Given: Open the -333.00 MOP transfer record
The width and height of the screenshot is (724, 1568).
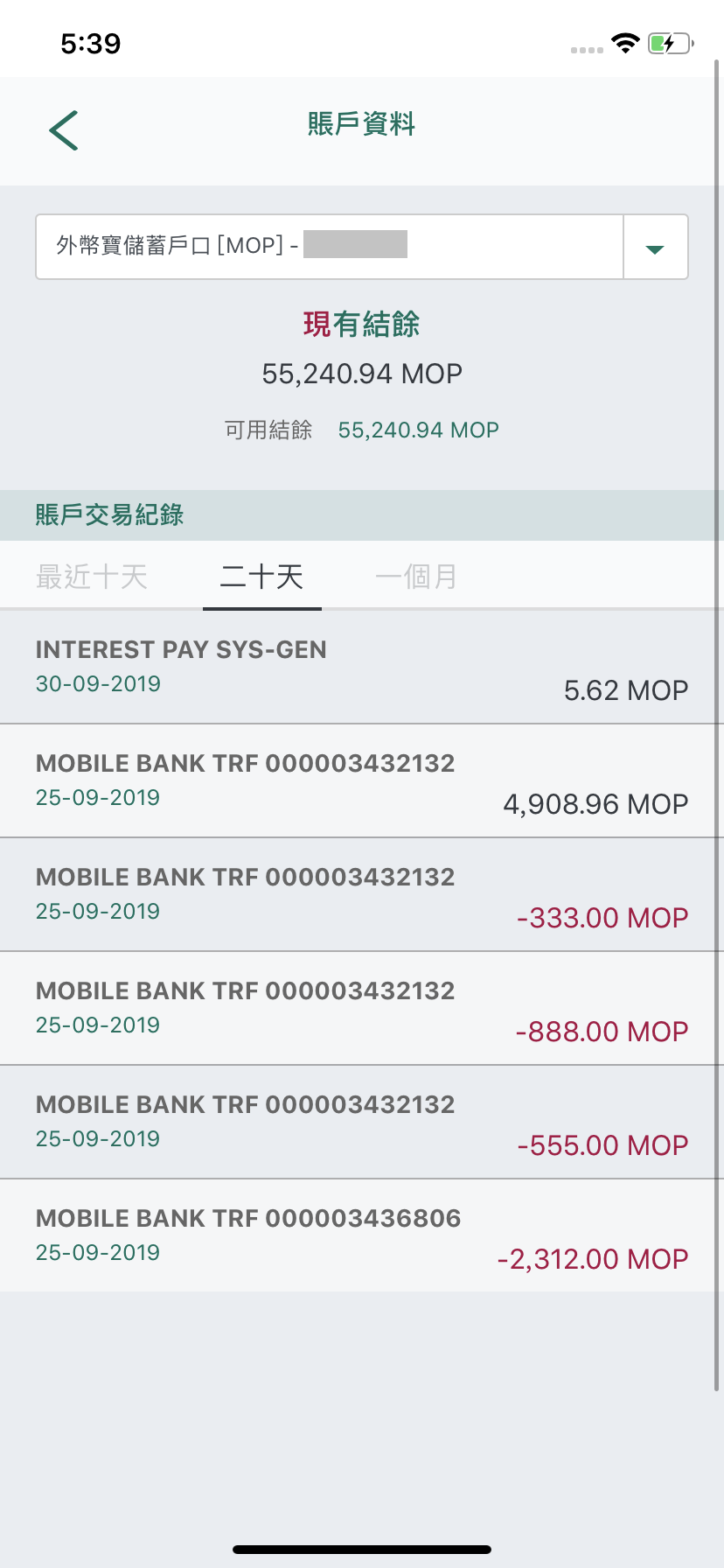Looking at the screenshot, I should (362, 895).
